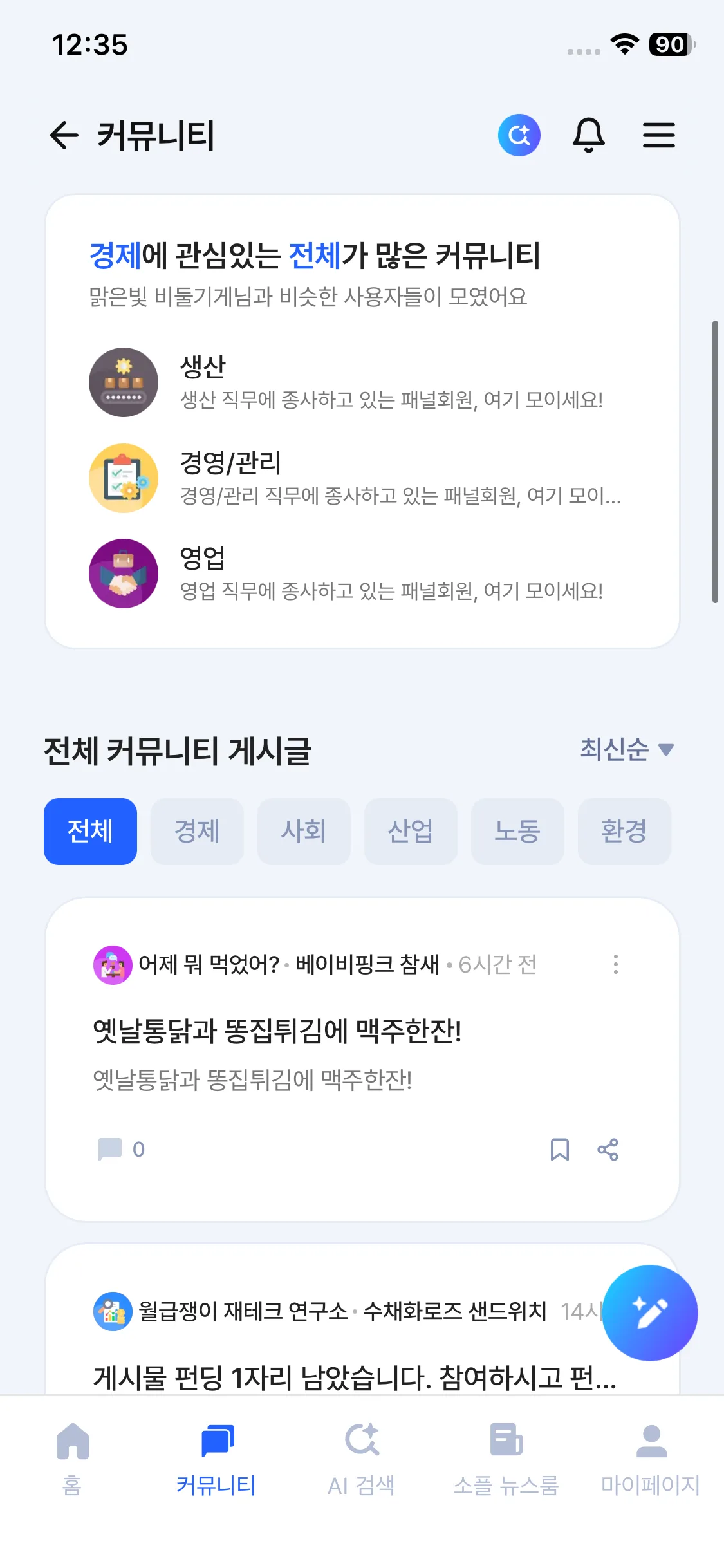Image resolution: width=724 pixels, height=1568 pixels.
Task: Go back using the back arrow
Action: (64, 135)
